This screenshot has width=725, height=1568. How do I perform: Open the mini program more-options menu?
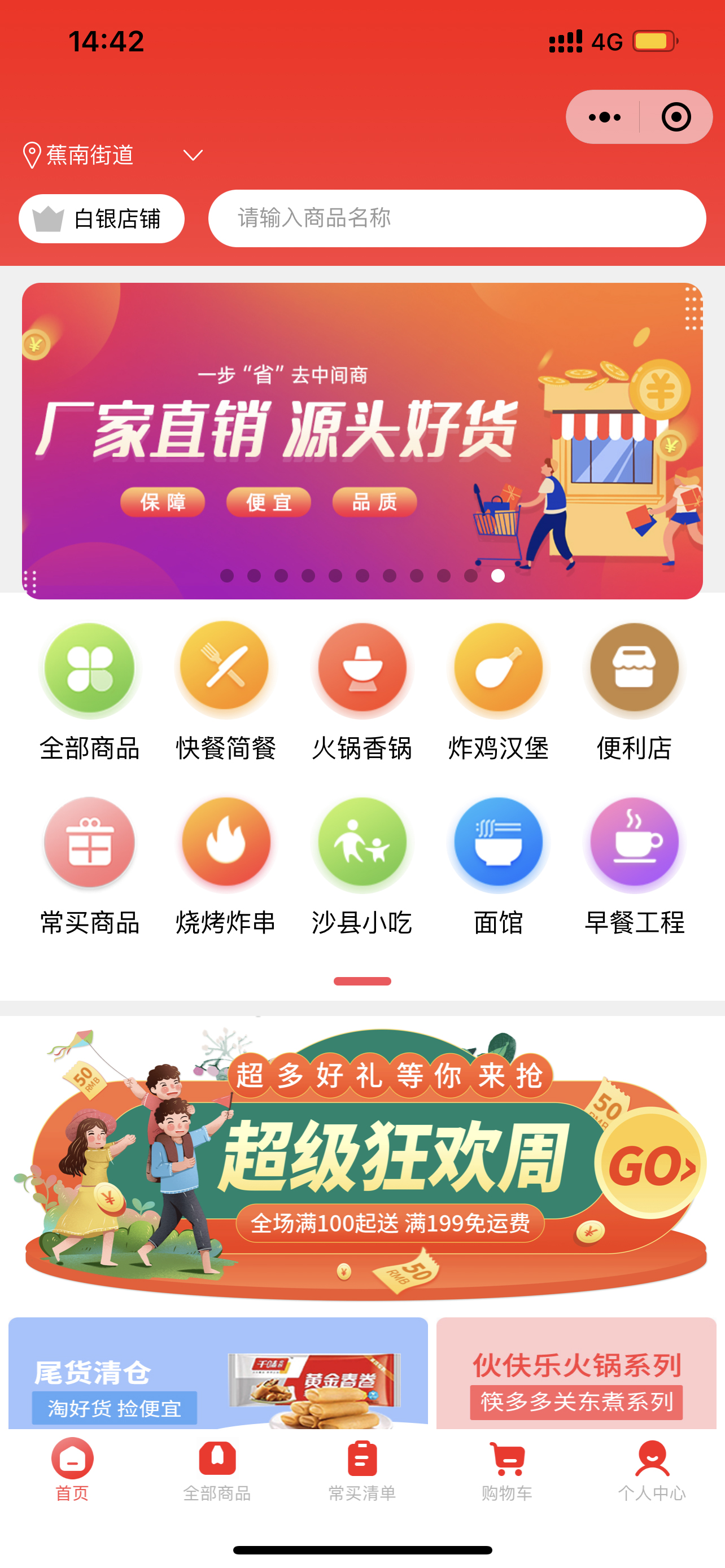605,117
